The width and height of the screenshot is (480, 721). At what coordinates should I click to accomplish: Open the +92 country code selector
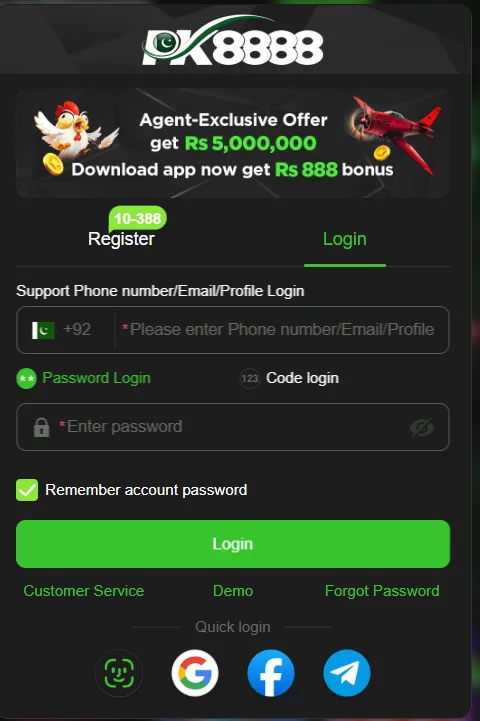click(x=62, y=329)
